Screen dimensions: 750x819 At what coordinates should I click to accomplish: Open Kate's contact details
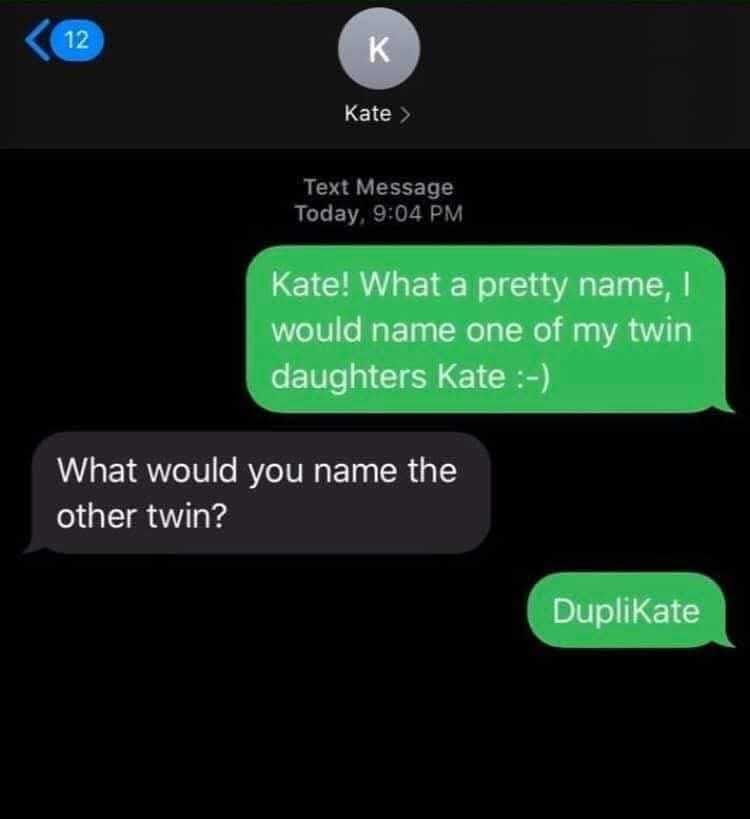tap(377, 113)
